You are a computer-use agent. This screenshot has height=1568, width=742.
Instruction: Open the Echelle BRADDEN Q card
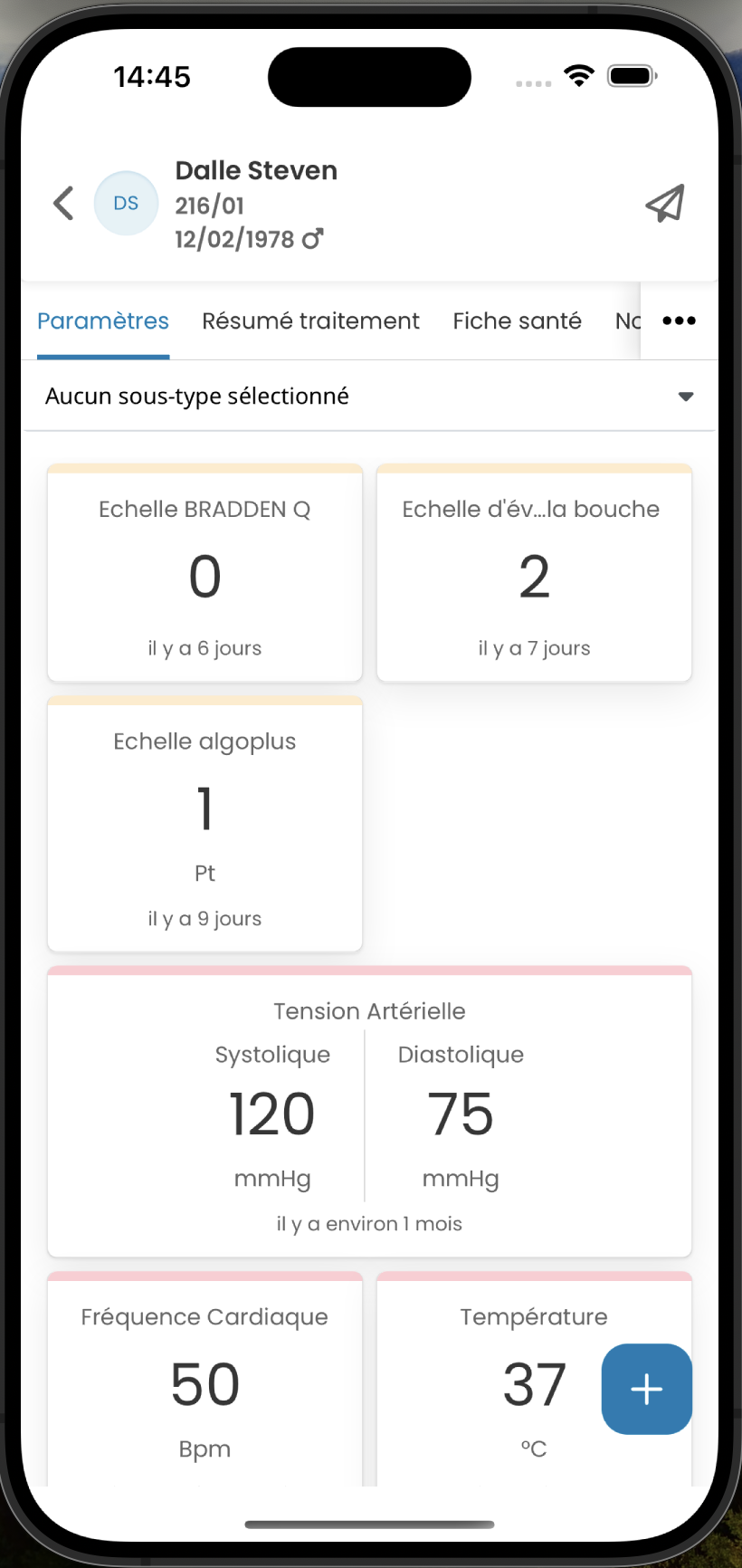pos(205,575)
